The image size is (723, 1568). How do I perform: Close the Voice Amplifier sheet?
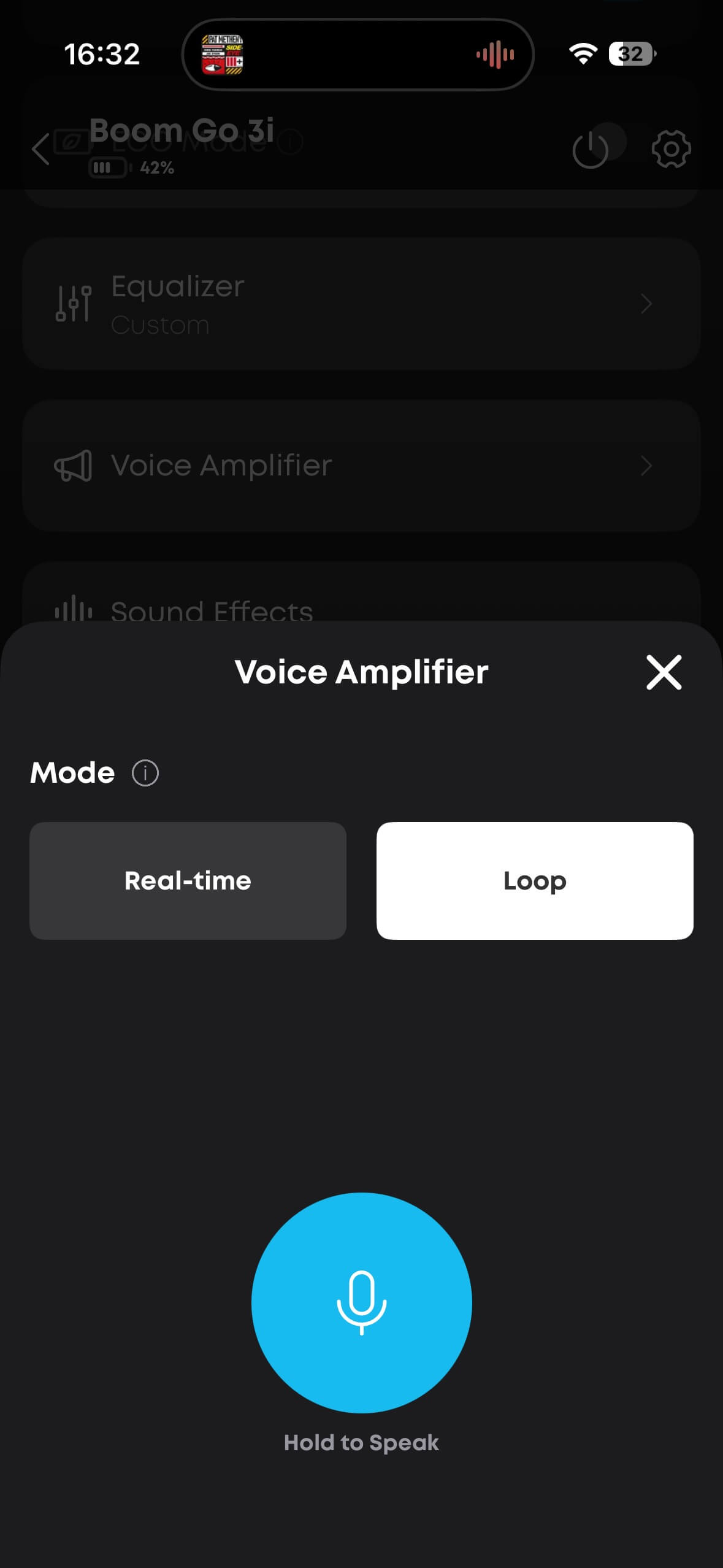(664, 672)
